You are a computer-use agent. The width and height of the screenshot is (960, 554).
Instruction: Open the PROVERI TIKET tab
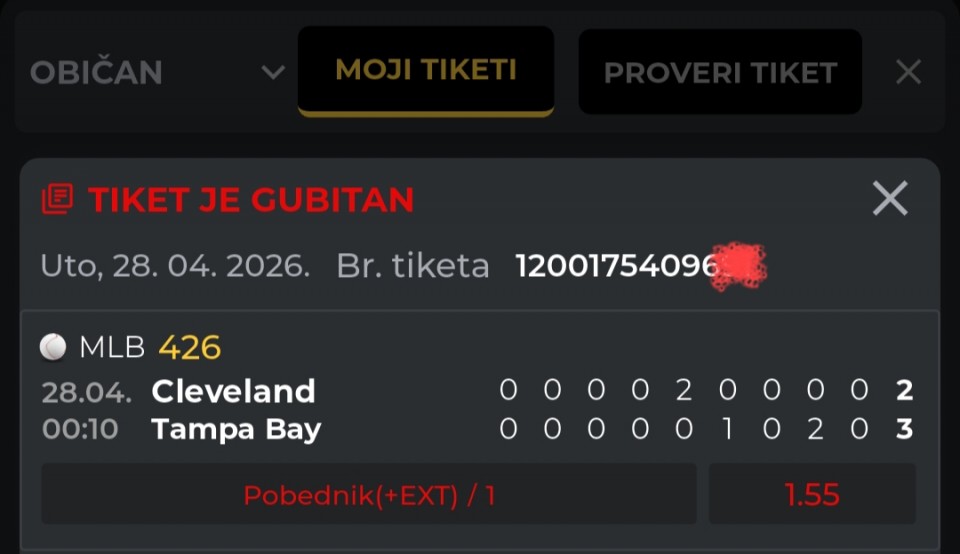pyautogui.click(x=720, y=72)
